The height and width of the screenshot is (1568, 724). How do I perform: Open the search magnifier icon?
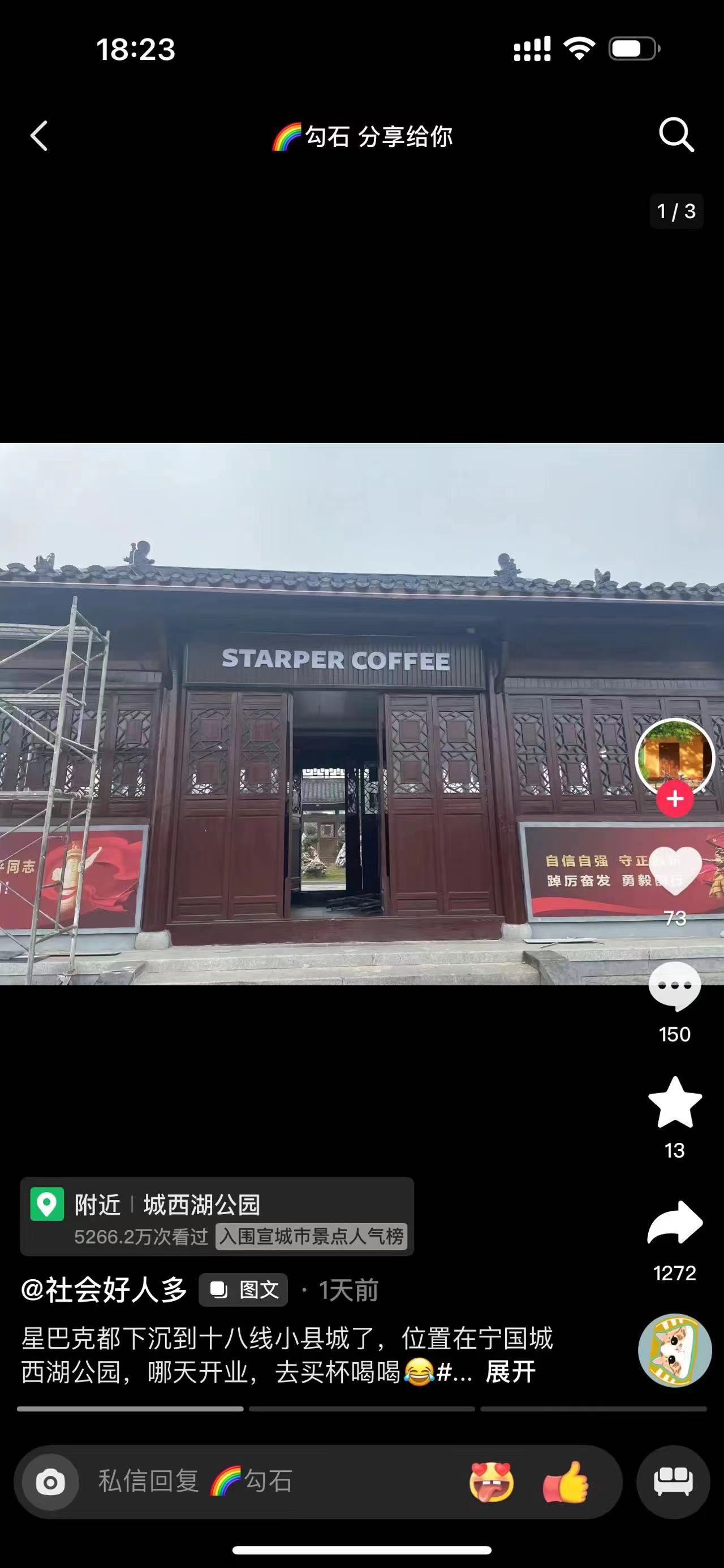[x=676, y=135]
